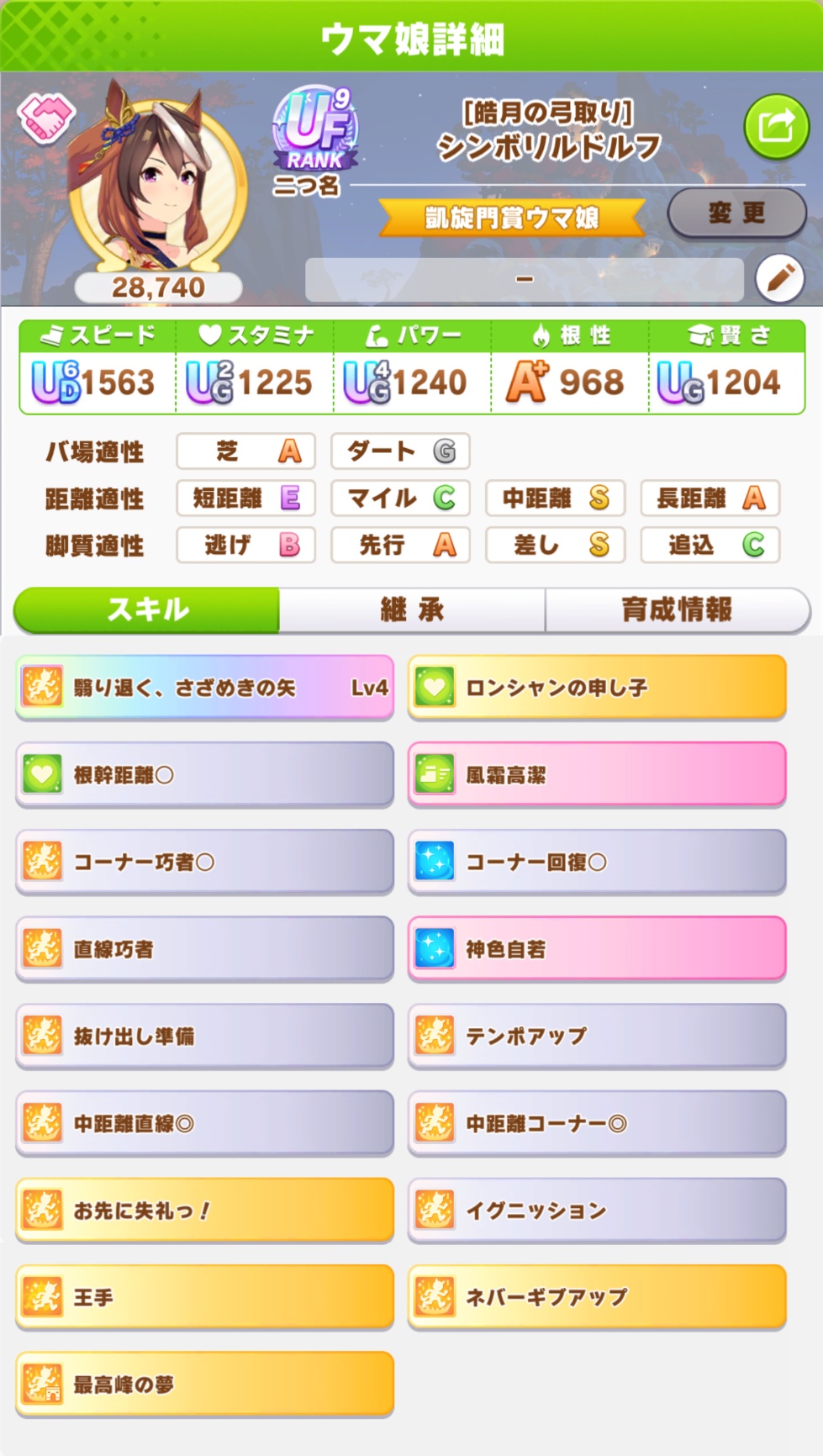Tap the green share icon

click(776, 127)
